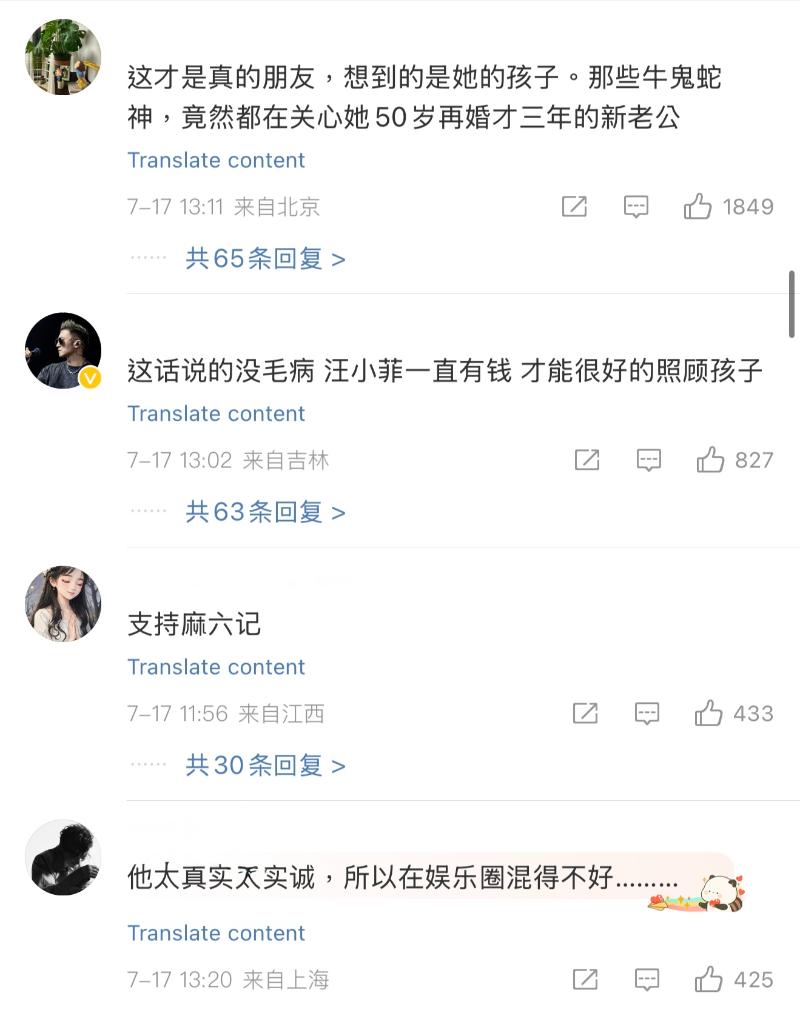View all 共63条回复 replies
The image size is (800, 1010).
click(265, 512)
